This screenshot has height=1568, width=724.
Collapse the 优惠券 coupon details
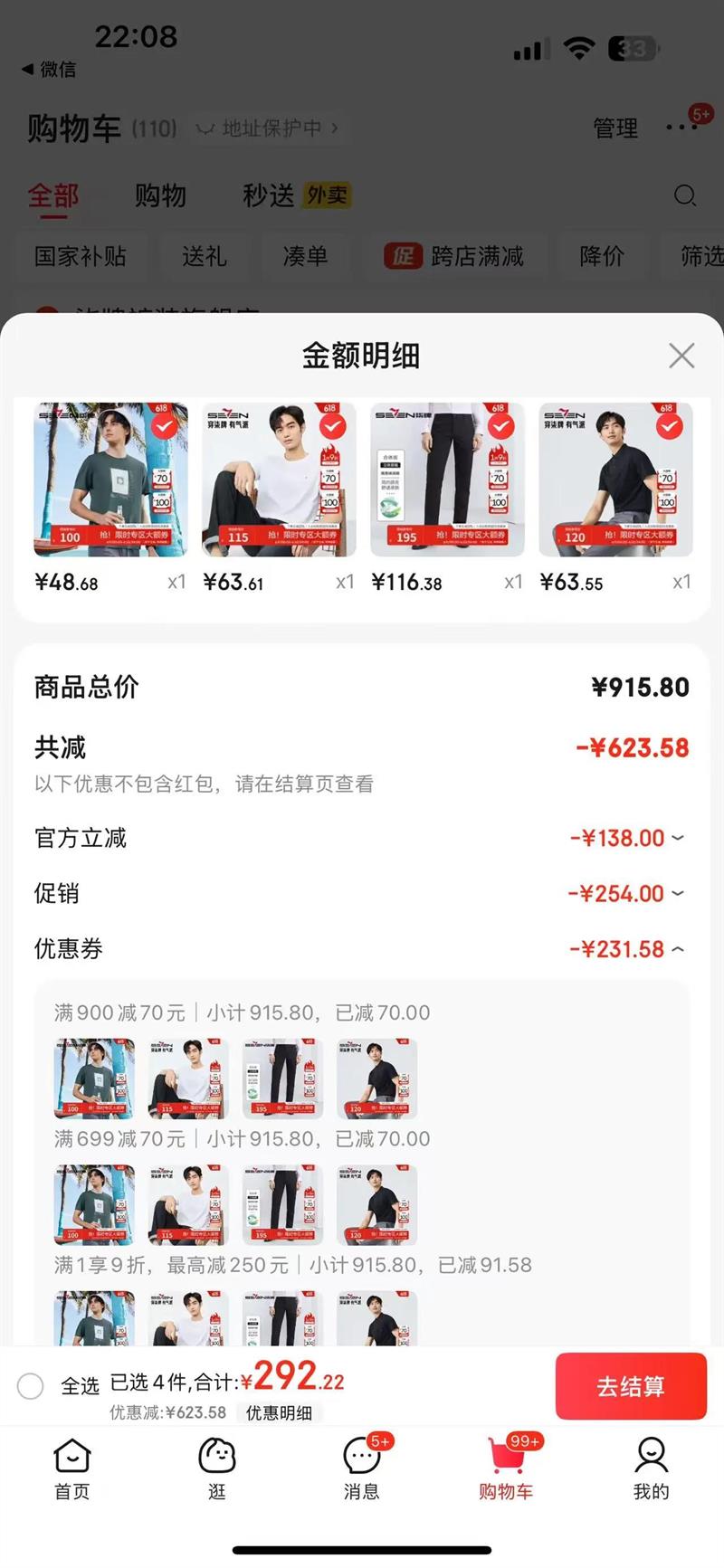point(627,949)
